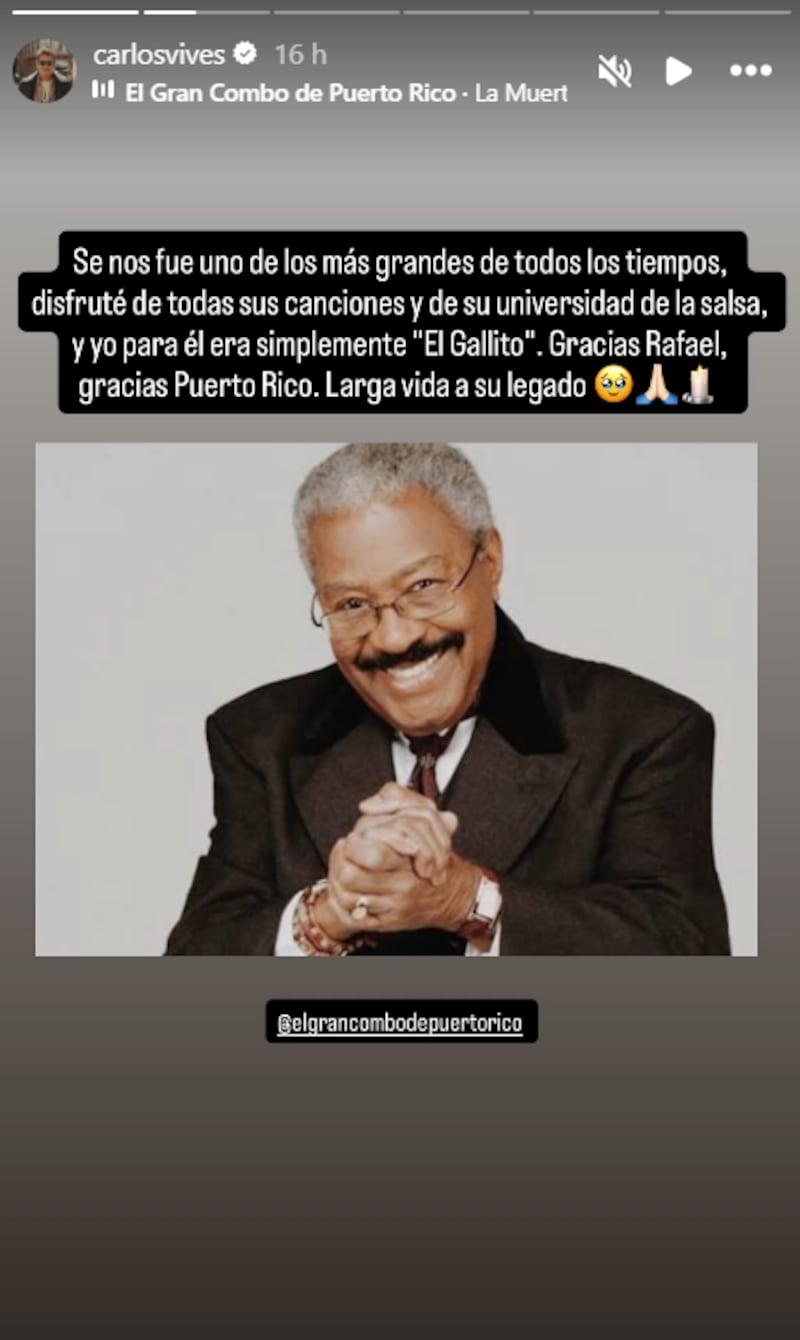This screenshot has height=1340, width=800.
Task: Click the carlosvives username
Action: [x=162, y=57]
